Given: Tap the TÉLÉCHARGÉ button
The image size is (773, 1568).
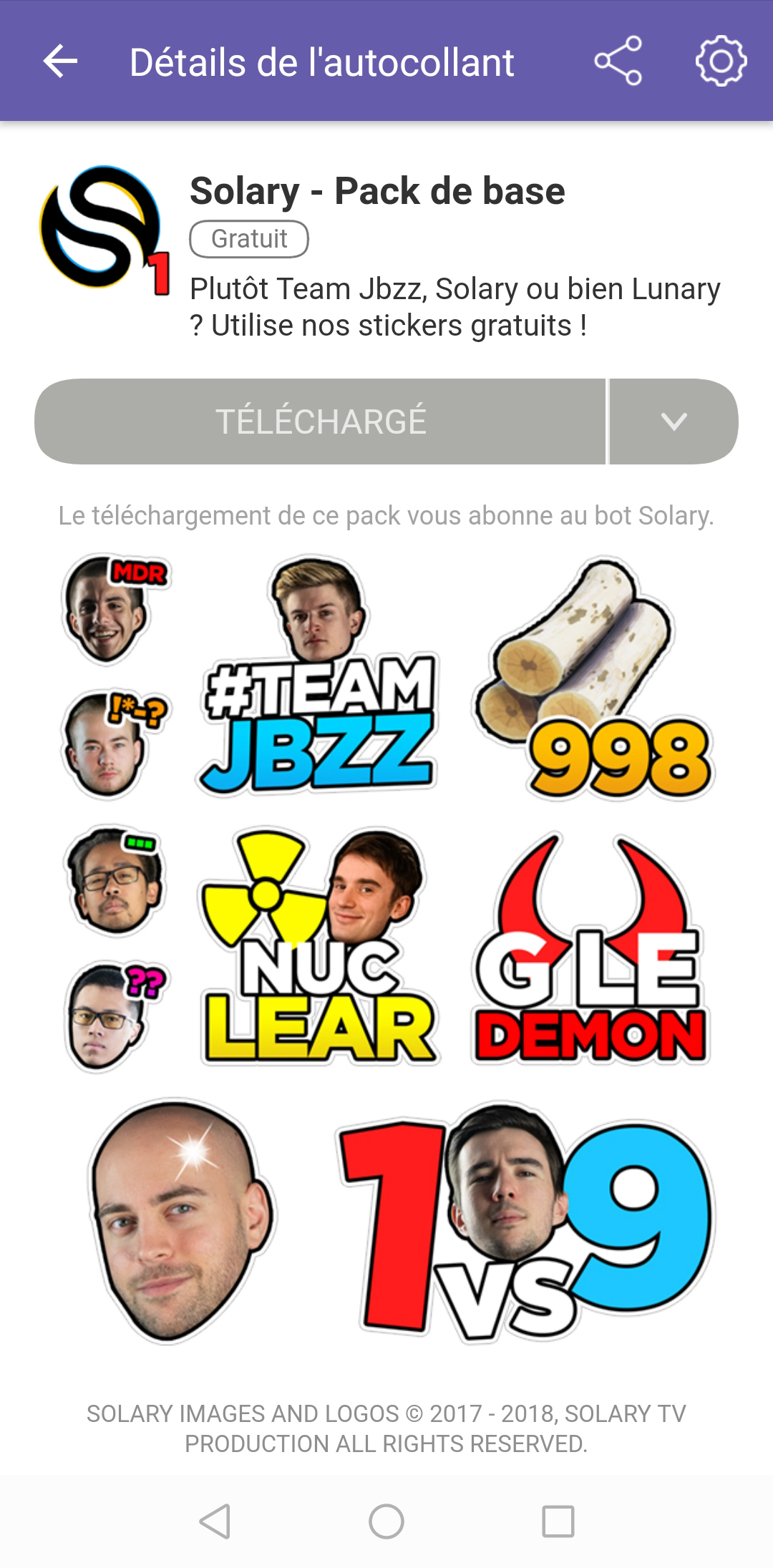Looking at the screenshot, I should (321, 422).
